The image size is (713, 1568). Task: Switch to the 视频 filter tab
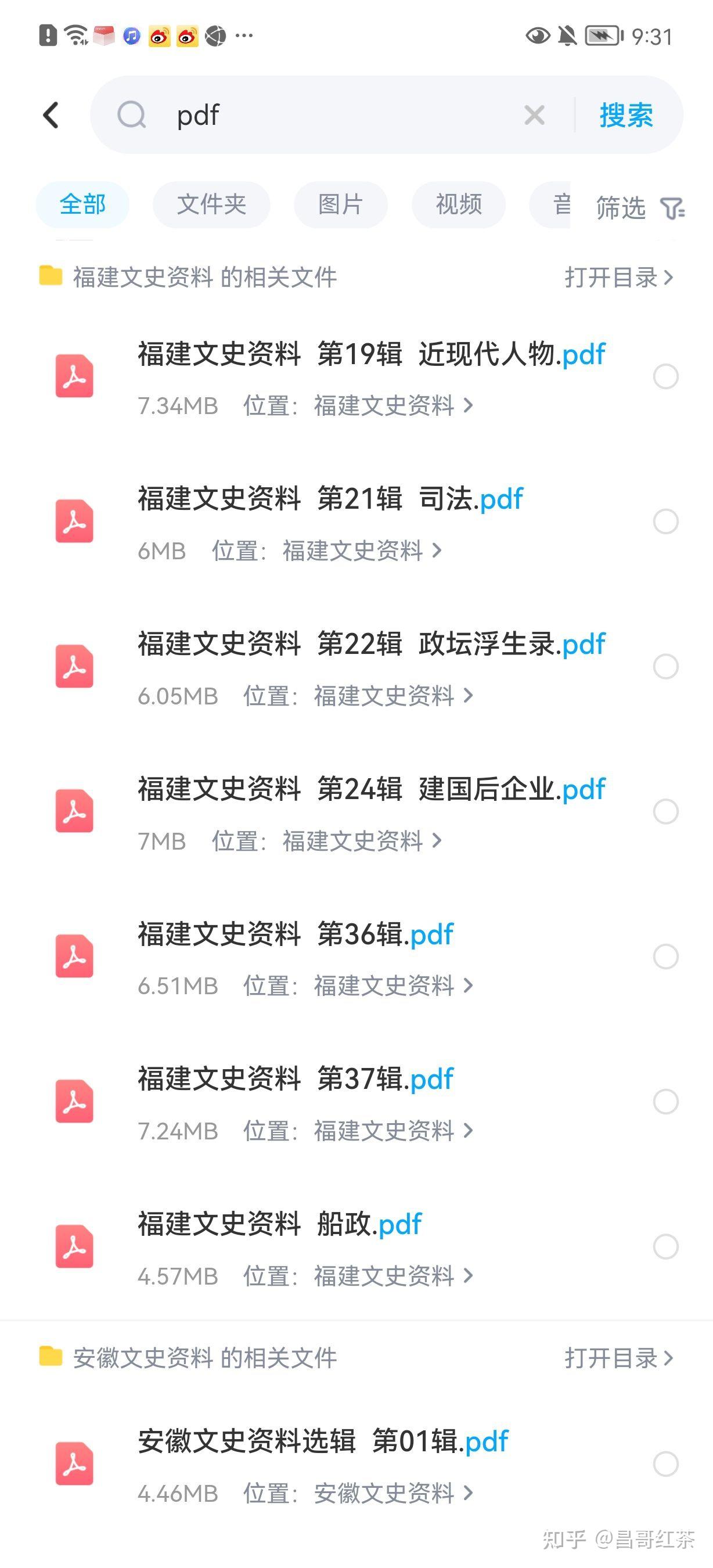click(459, 204)
